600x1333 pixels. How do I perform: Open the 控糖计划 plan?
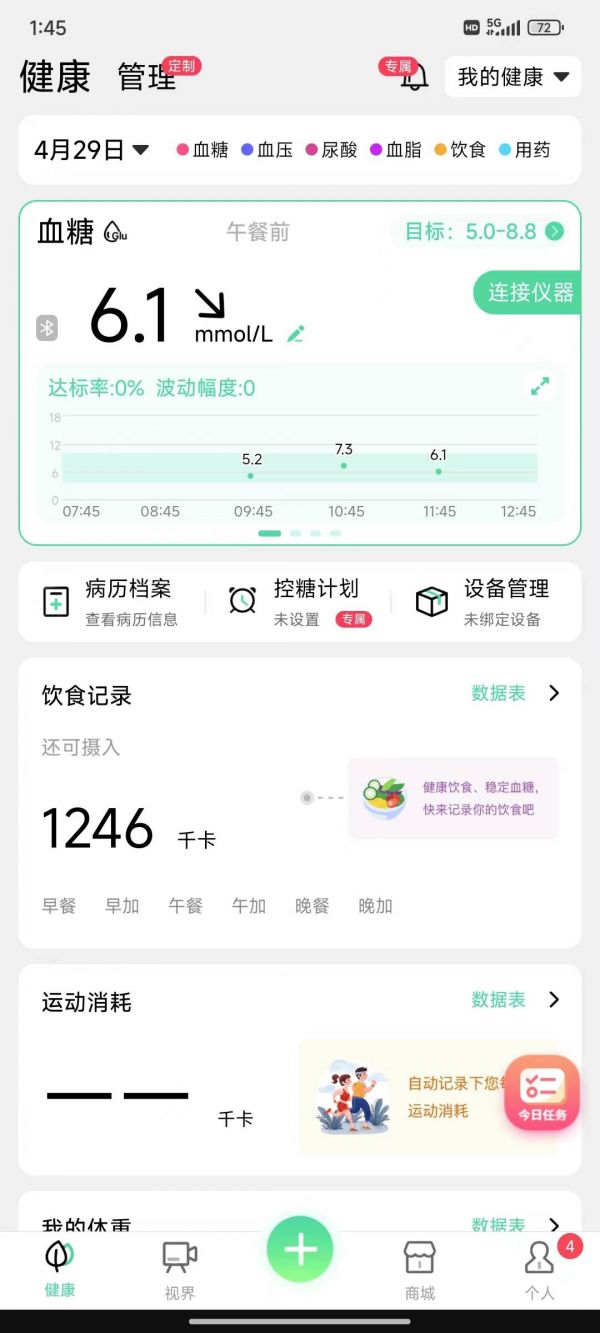pos(300,601)
